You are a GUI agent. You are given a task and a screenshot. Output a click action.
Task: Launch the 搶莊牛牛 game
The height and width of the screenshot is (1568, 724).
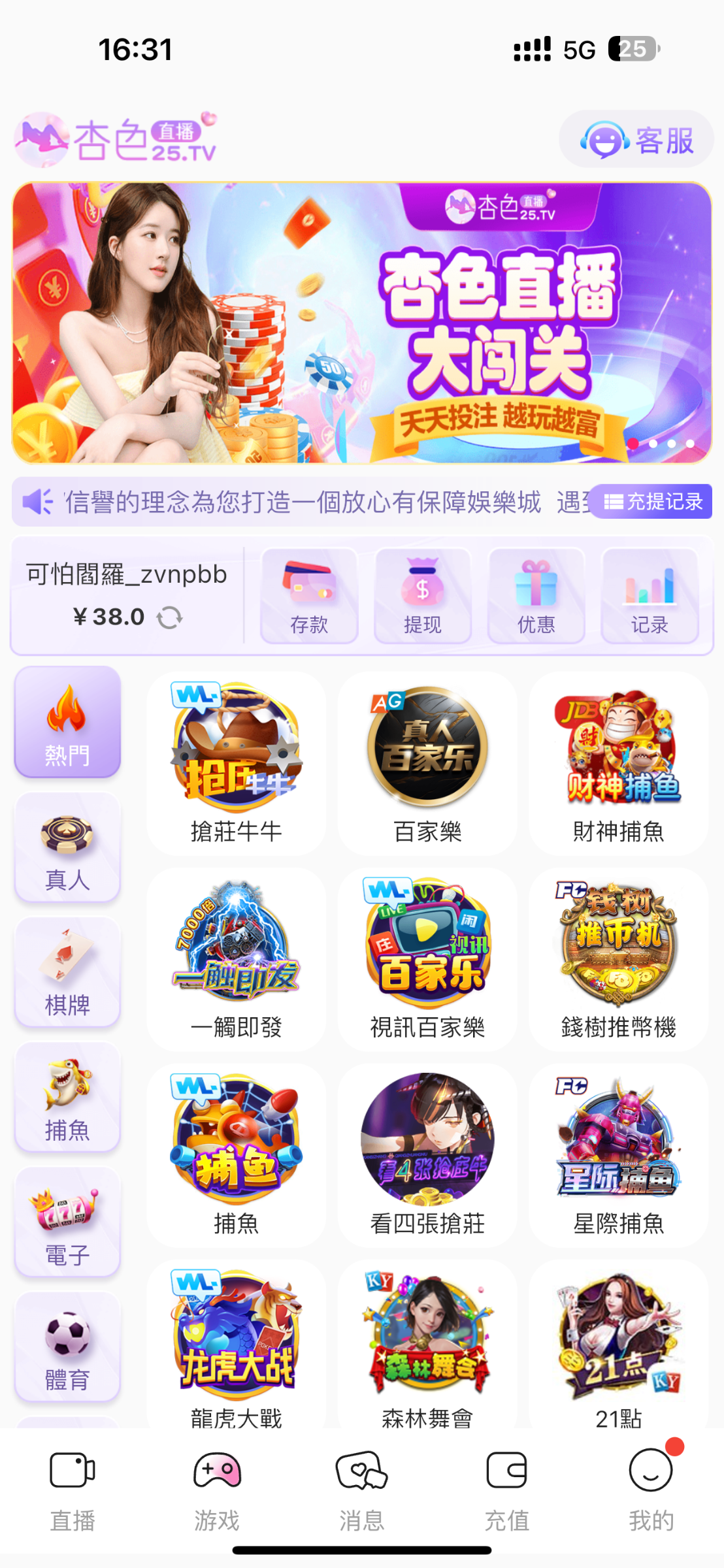coord(236,763)
